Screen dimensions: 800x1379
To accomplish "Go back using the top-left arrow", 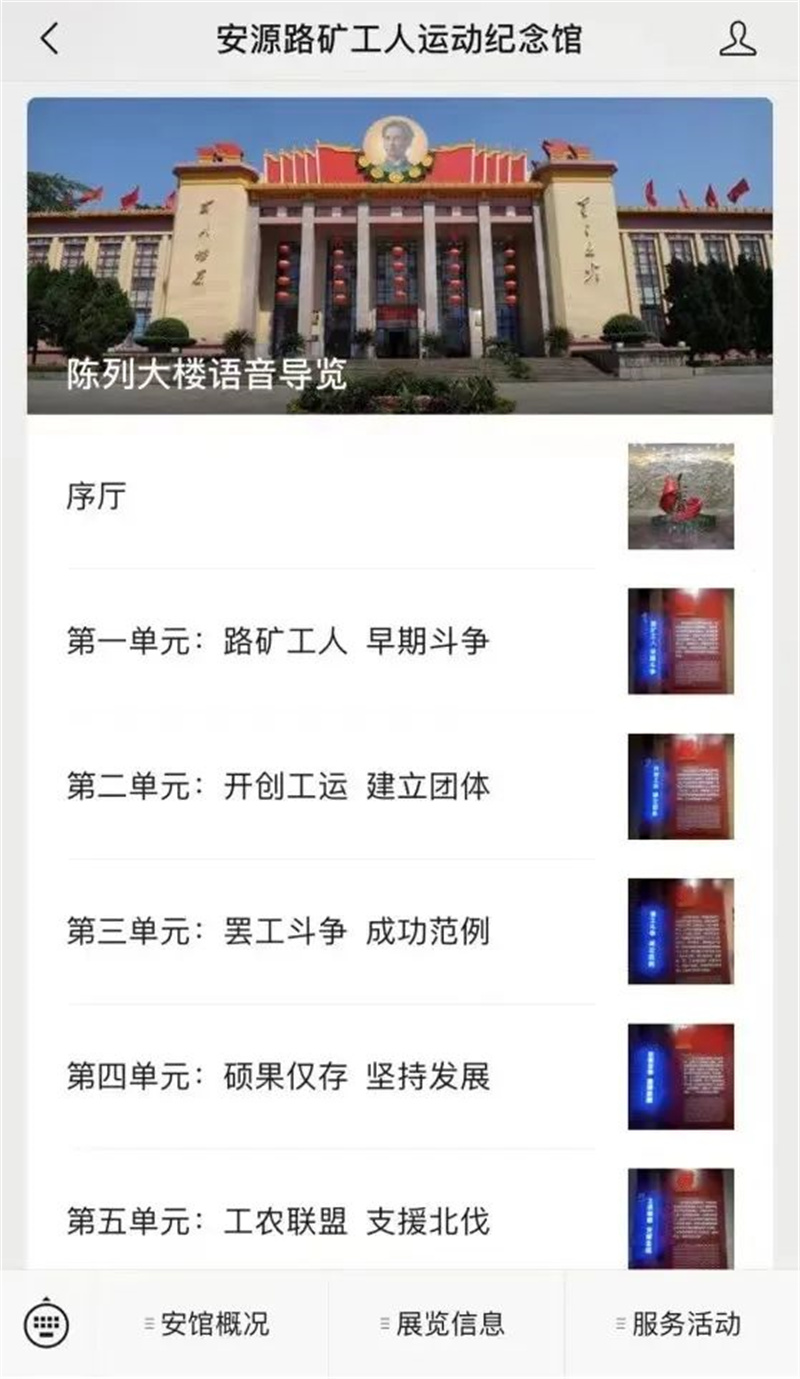I will point(49,39).
